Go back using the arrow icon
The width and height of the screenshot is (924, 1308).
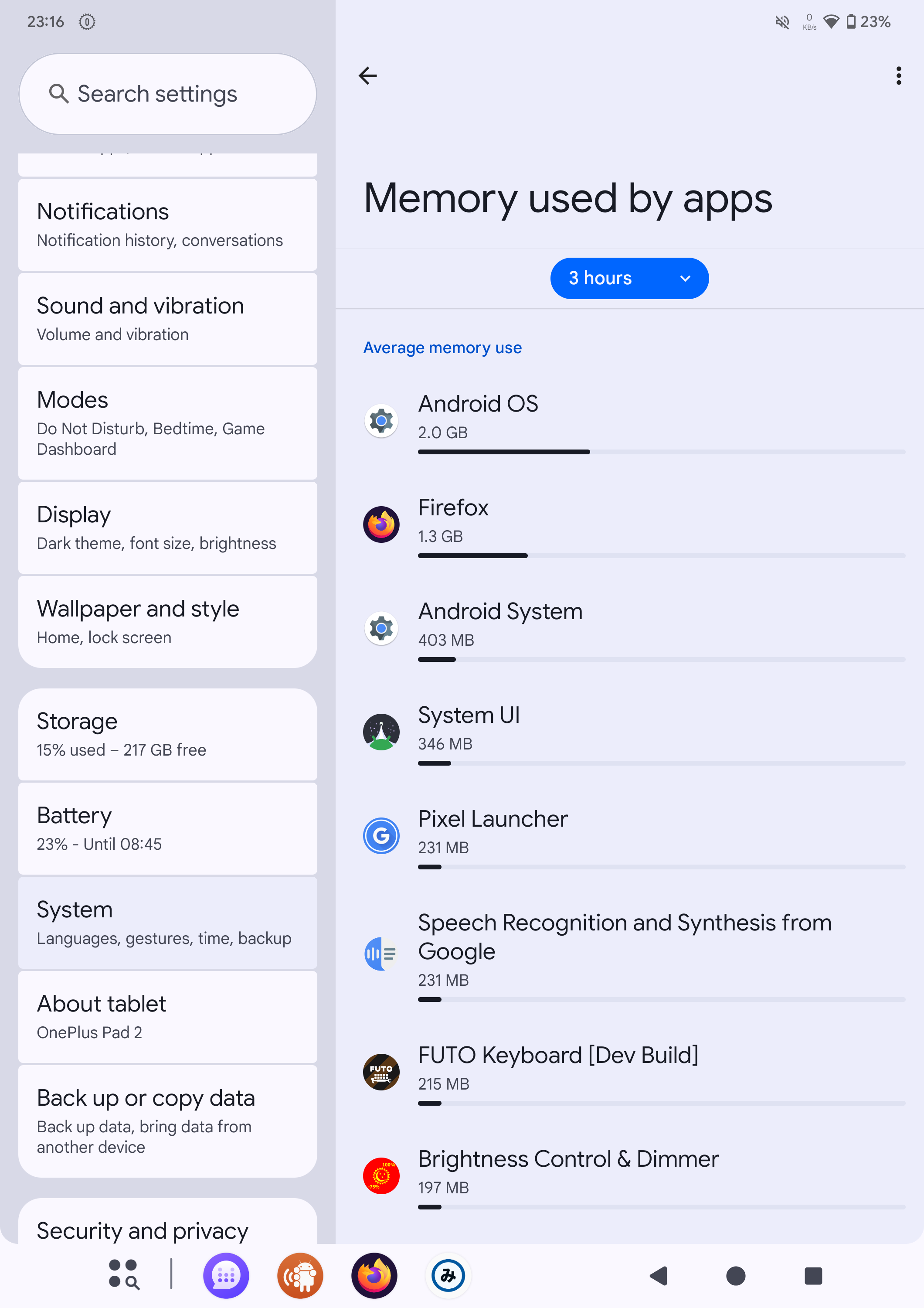click(x=368, y=75)
